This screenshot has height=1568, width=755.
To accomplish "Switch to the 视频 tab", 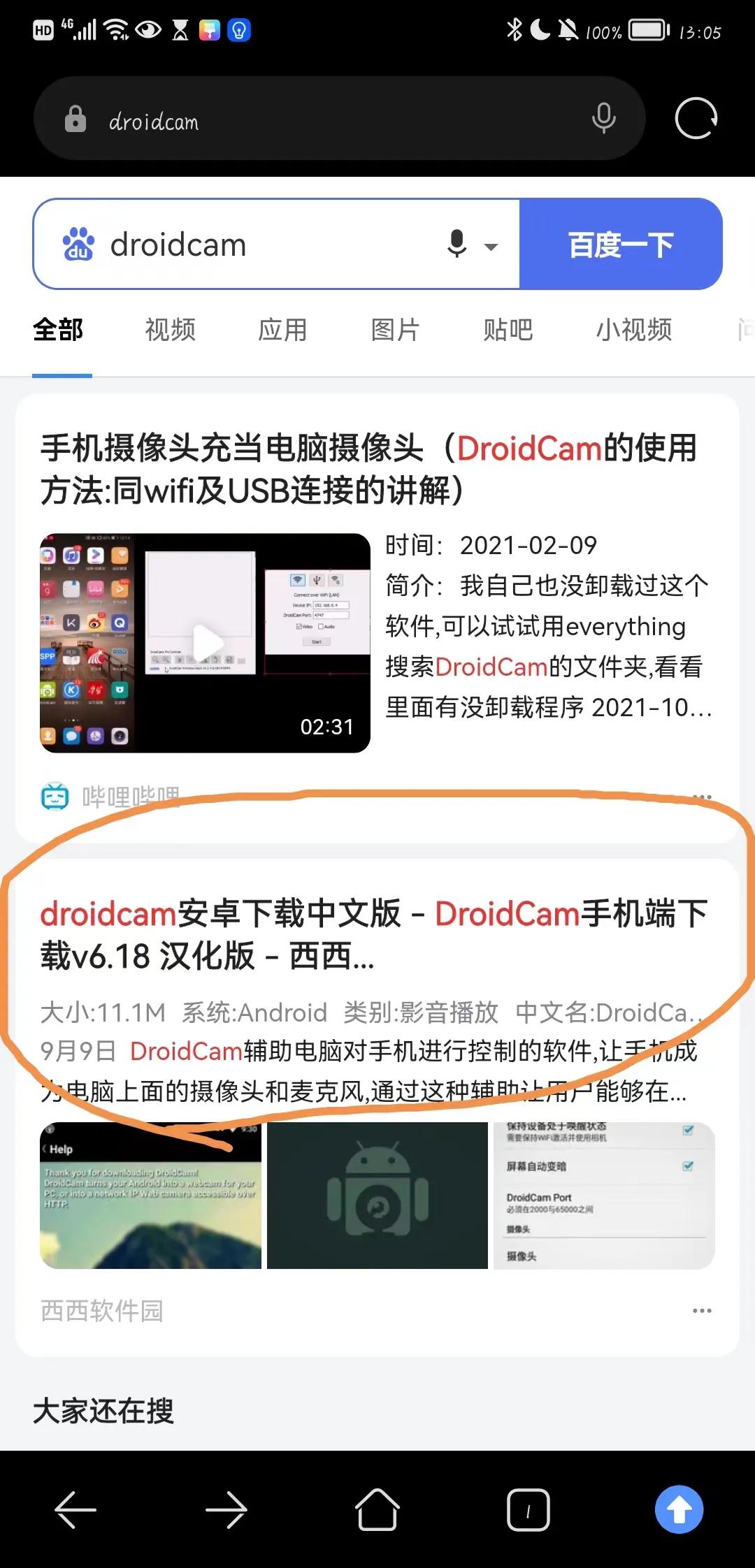I will (x=168, y=330).
